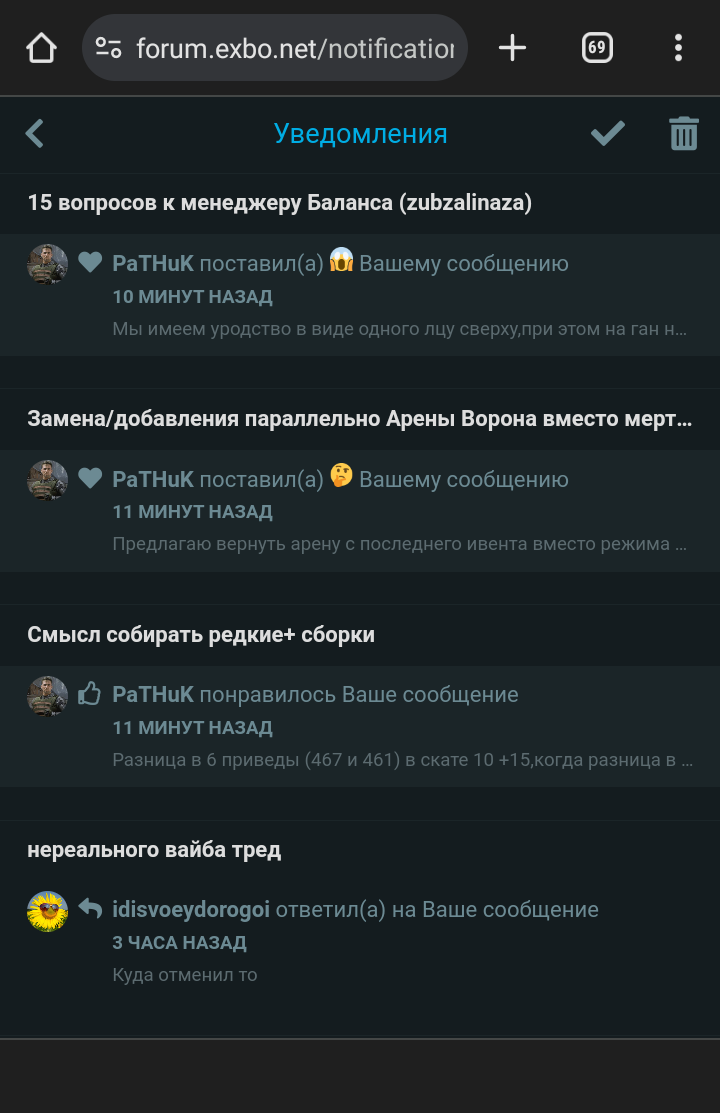Open a new browser tab
Screen dimensions: 720x1113
[x=512, y=47]
